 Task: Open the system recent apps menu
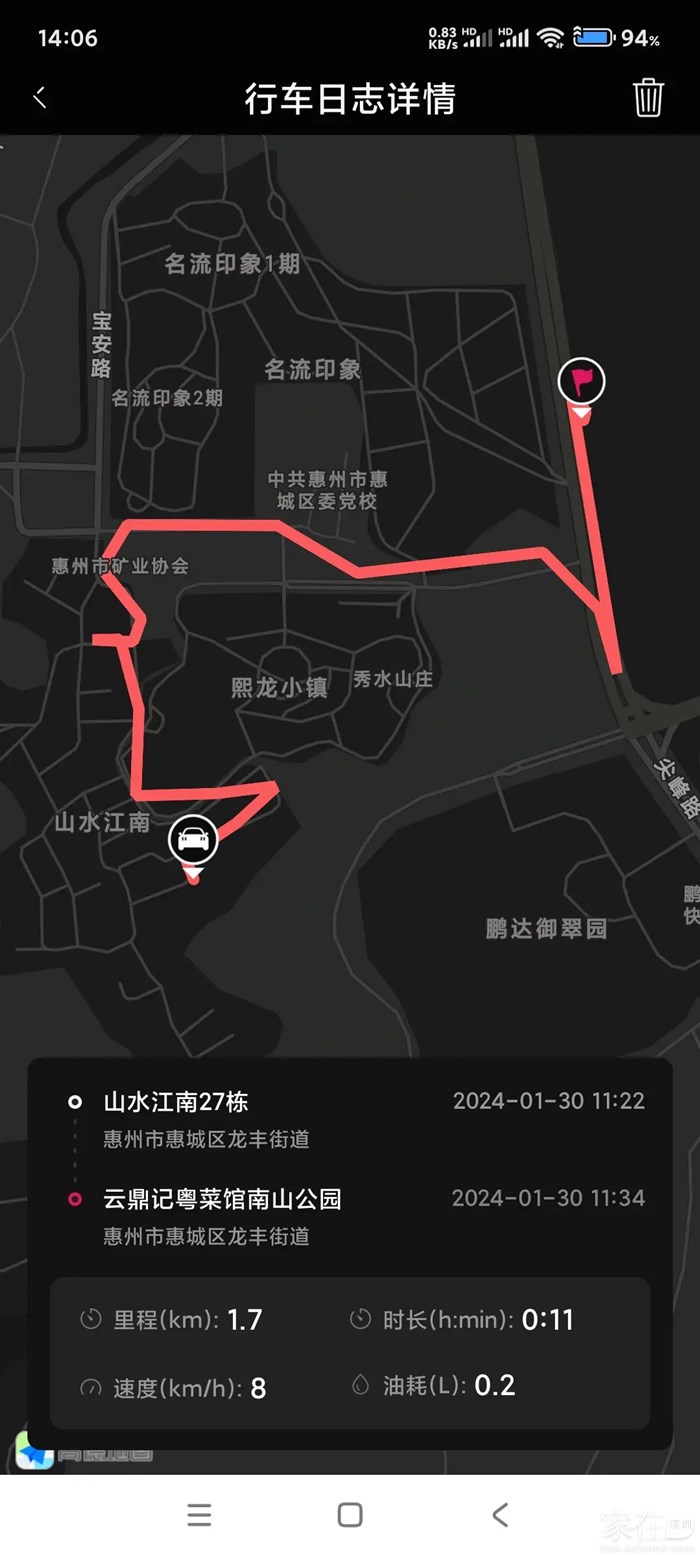click(x=199, y=1514)
